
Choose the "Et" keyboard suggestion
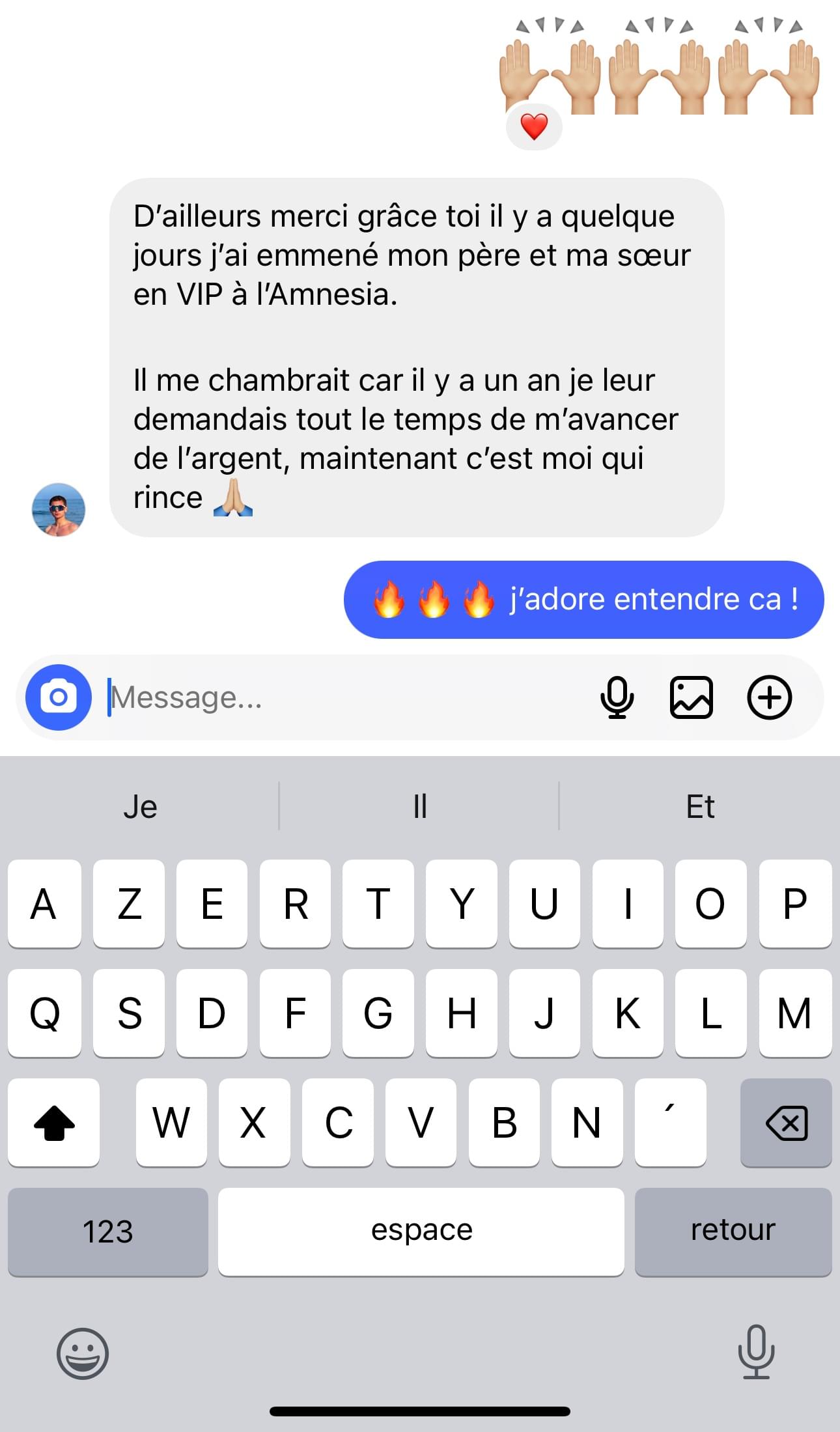pos(700,807)
